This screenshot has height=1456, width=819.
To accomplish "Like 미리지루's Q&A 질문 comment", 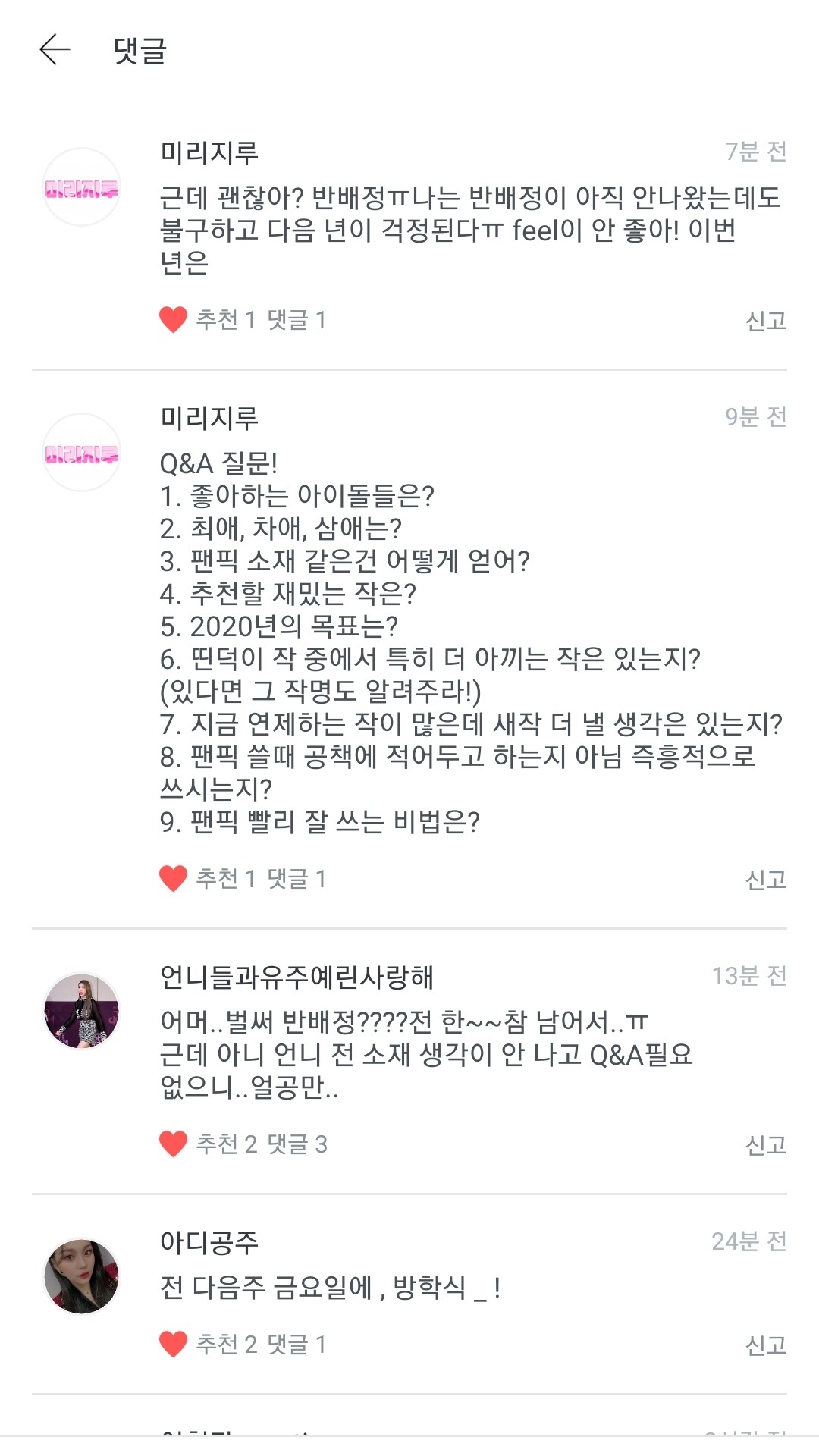I will tap(174, 879).
